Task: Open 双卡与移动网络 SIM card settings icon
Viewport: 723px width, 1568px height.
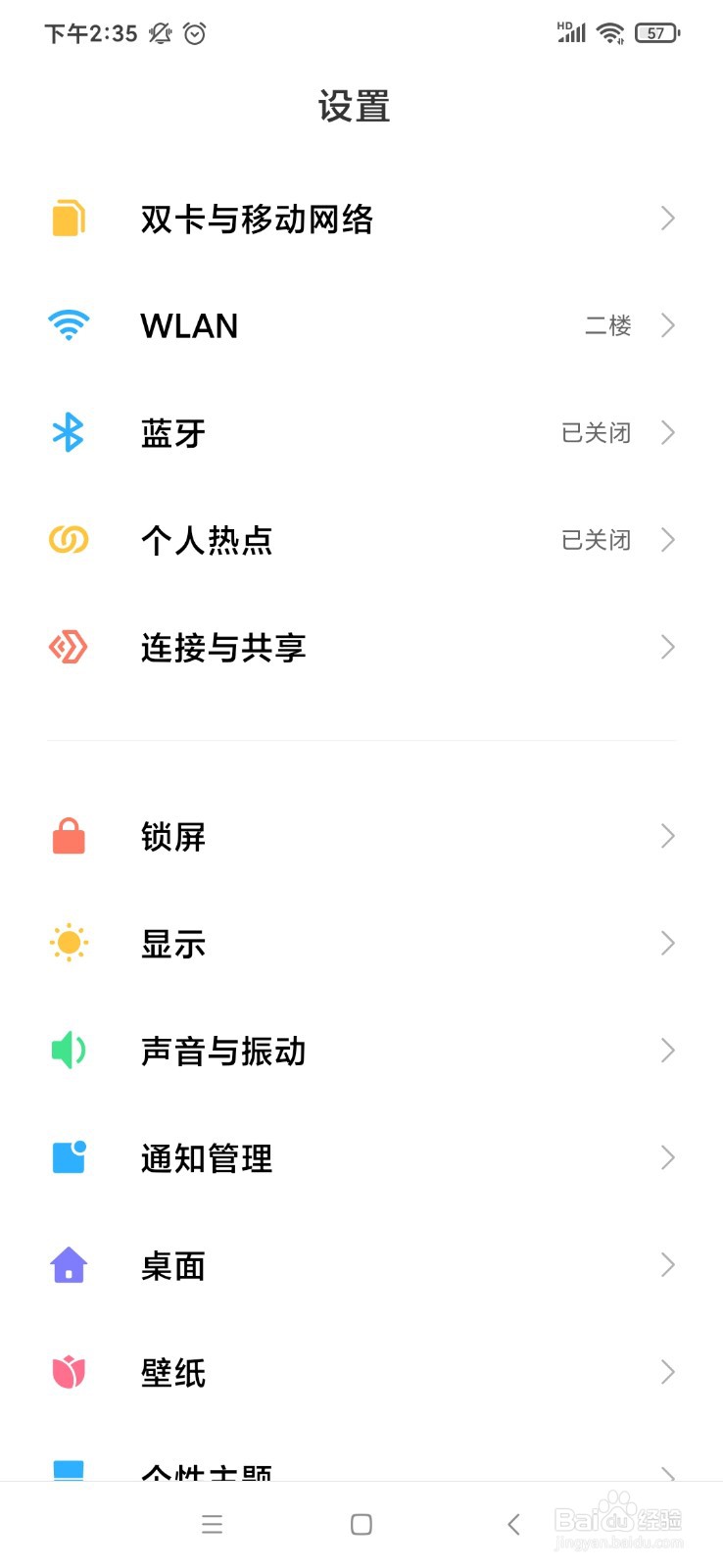Action: [x=67, y=218]
